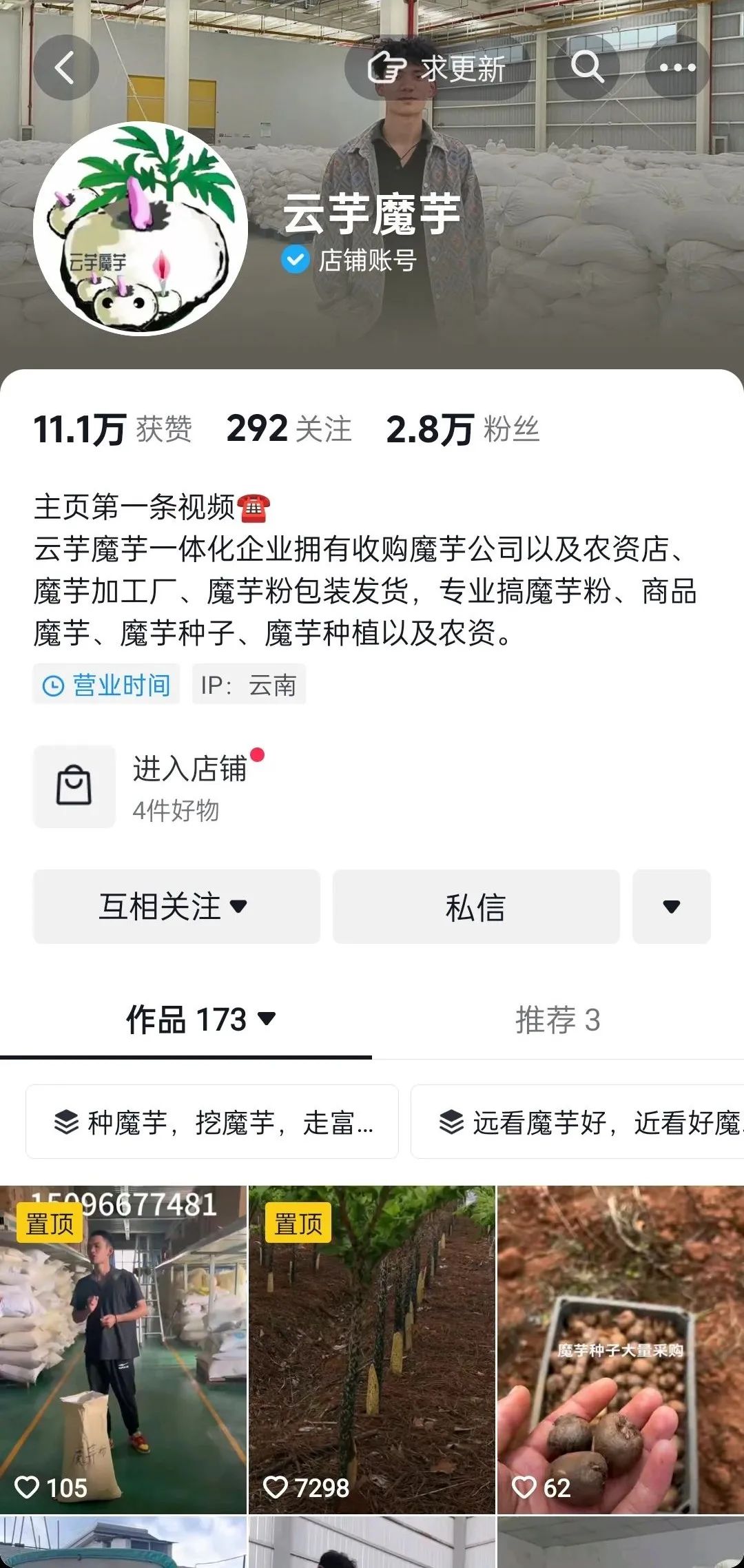This screenshot has width=744, height=1568.
Task: Open search on this profile
Action: tap(587, 68)
